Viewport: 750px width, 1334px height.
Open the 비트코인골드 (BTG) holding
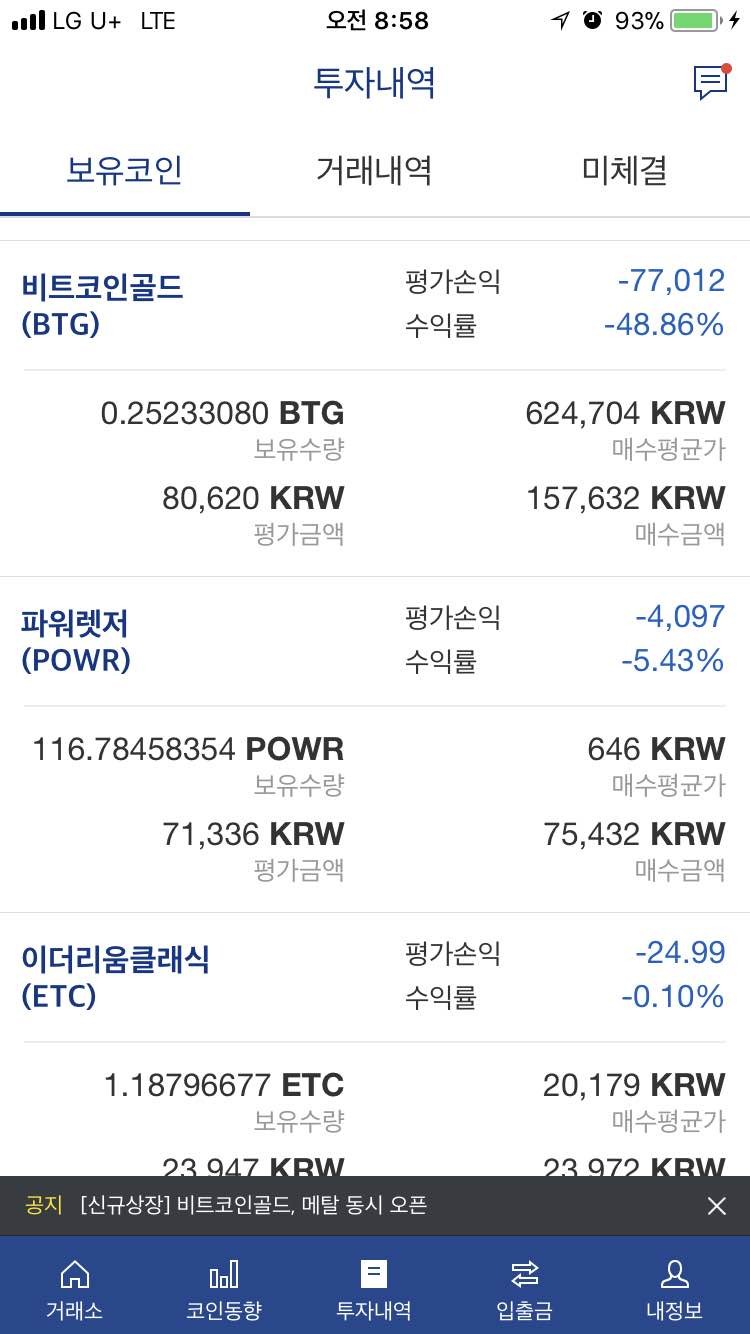click(x=103, y=305)
